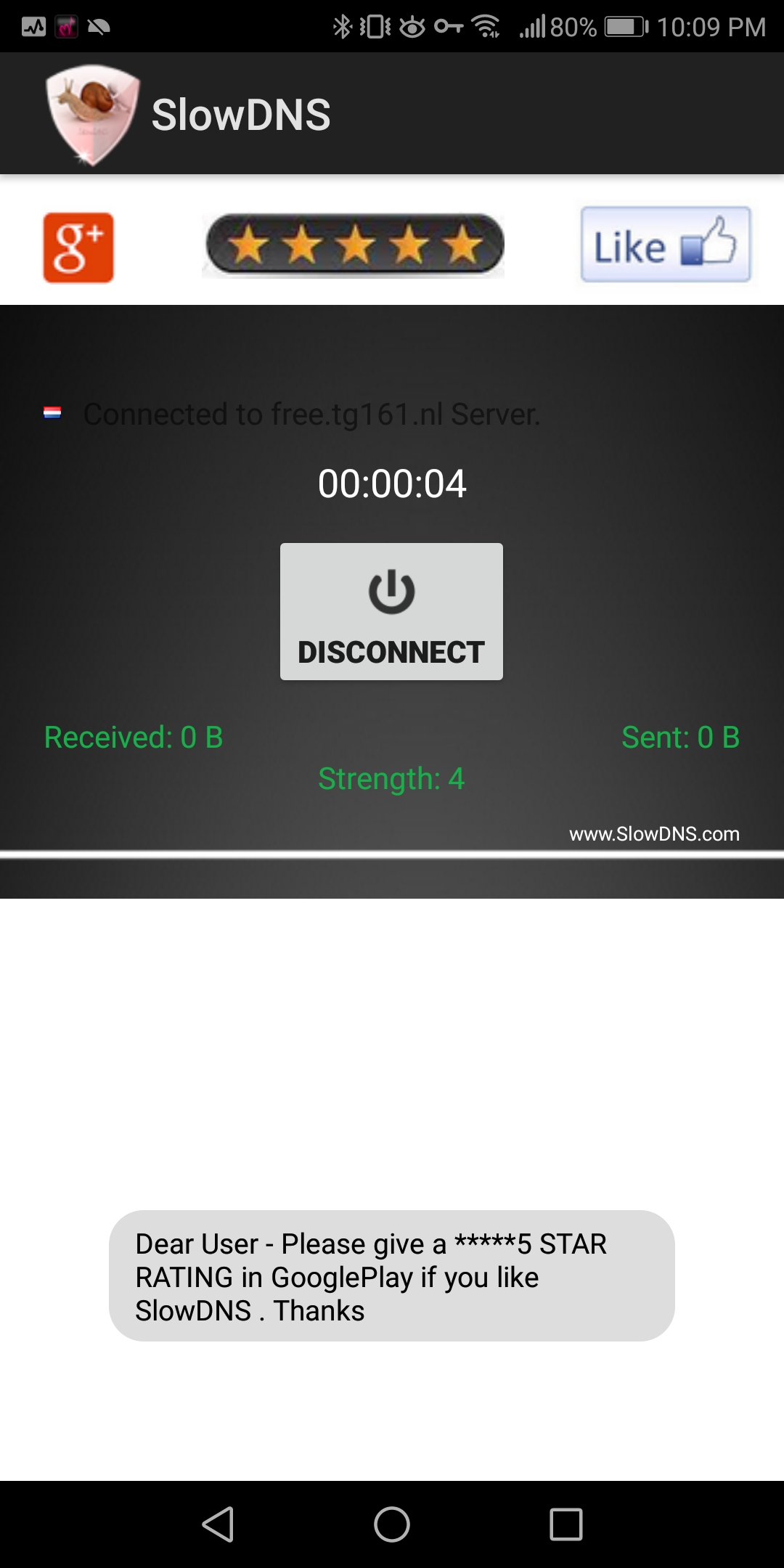This screenshot has width=784, height=1568.
Task: Tap the Strength: 4 indicator
Action: [391, 778]
